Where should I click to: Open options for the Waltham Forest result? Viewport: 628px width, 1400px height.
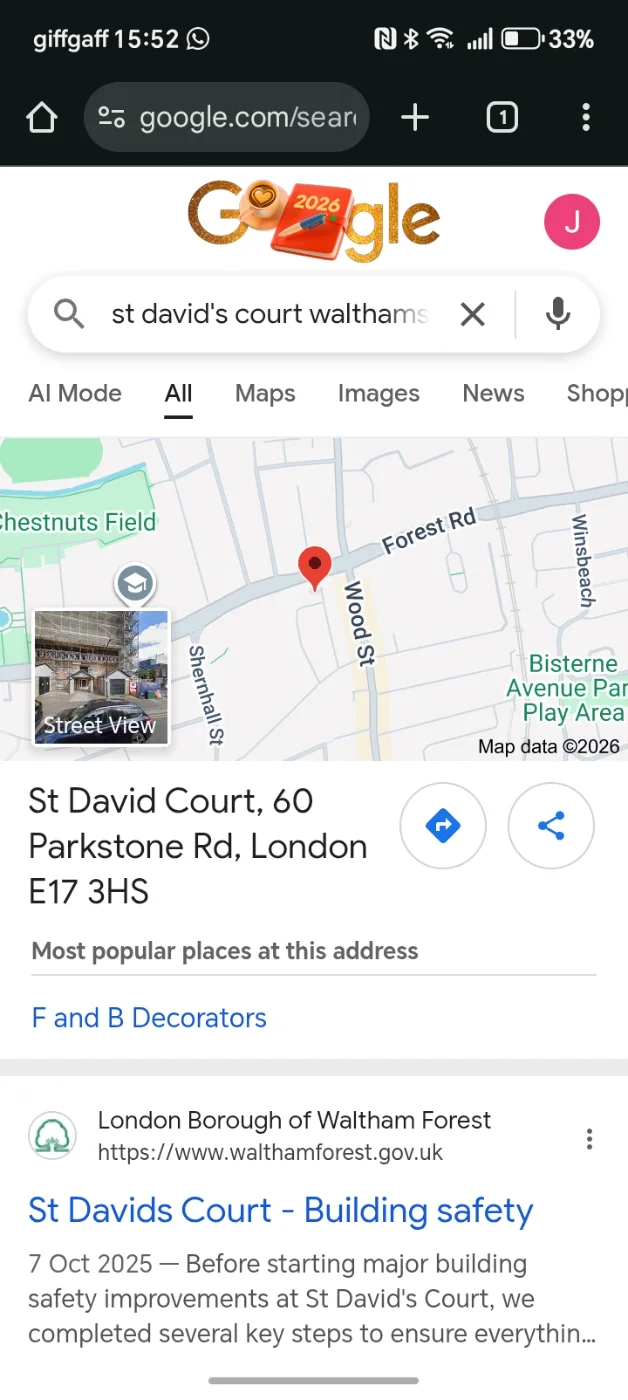tap(590, 1138)
